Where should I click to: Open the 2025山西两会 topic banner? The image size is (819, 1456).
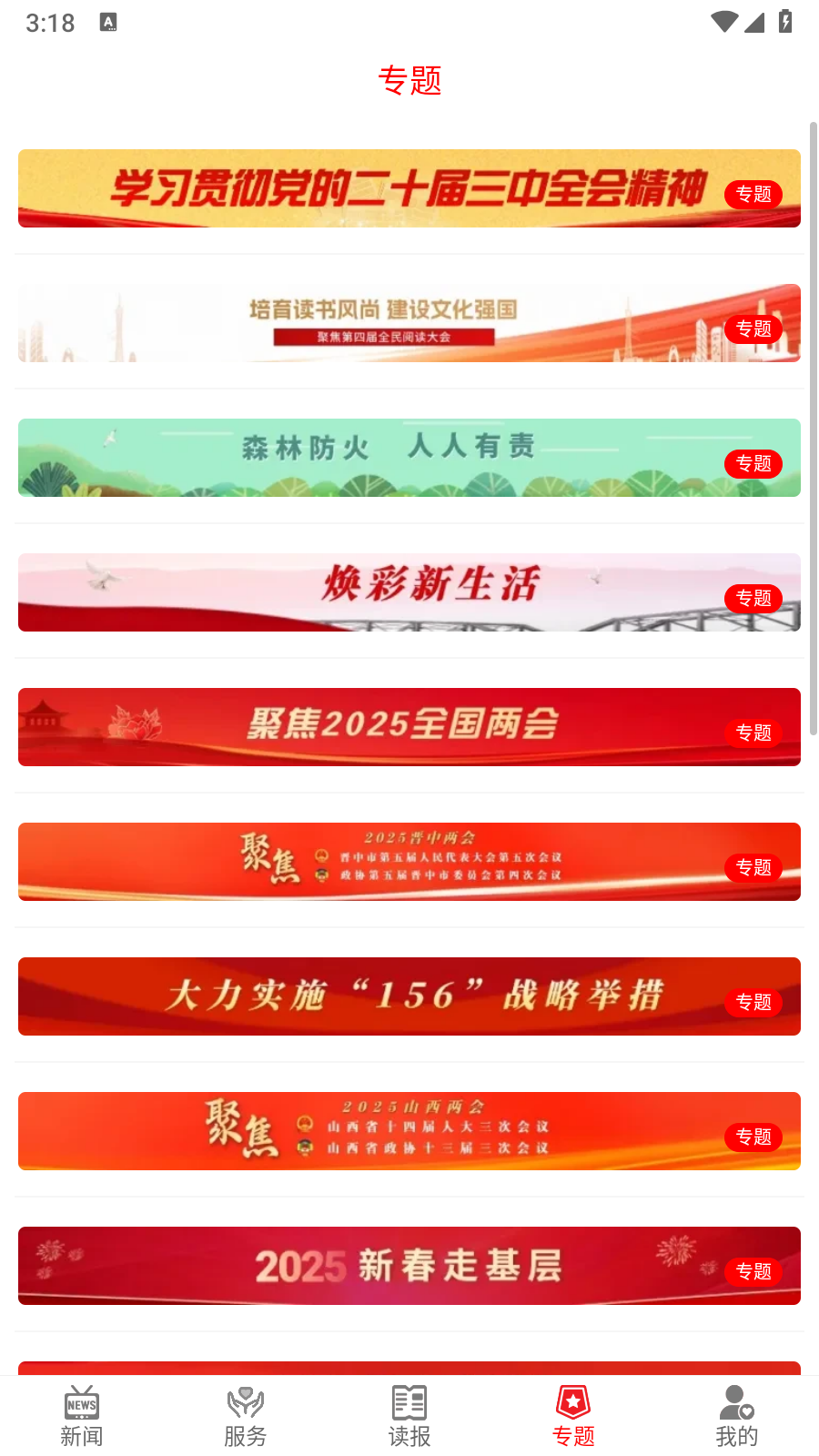coord(409,1131)
